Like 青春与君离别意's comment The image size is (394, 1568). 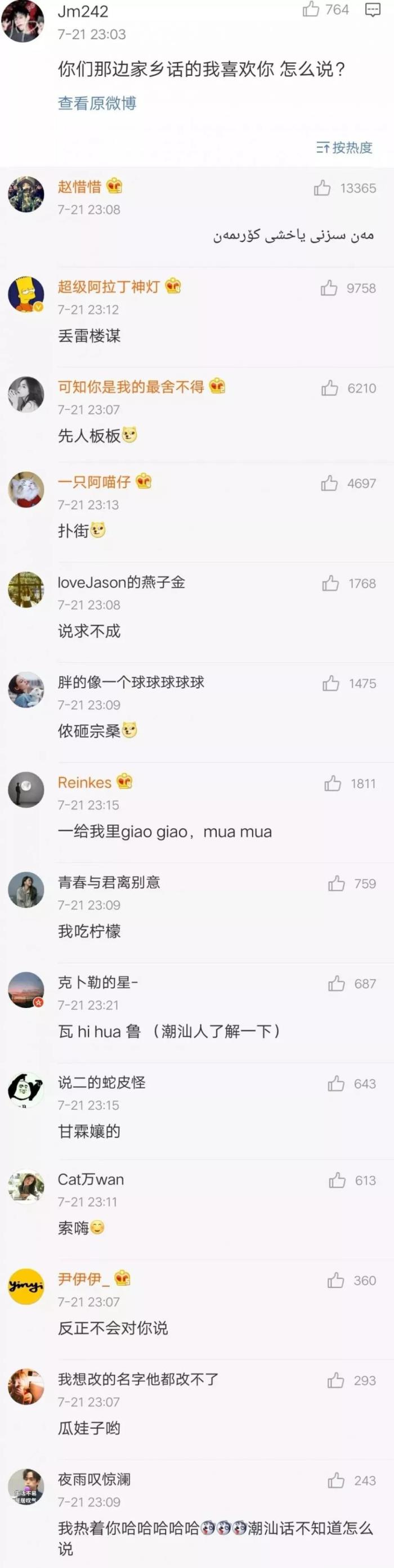coord(336,884)
